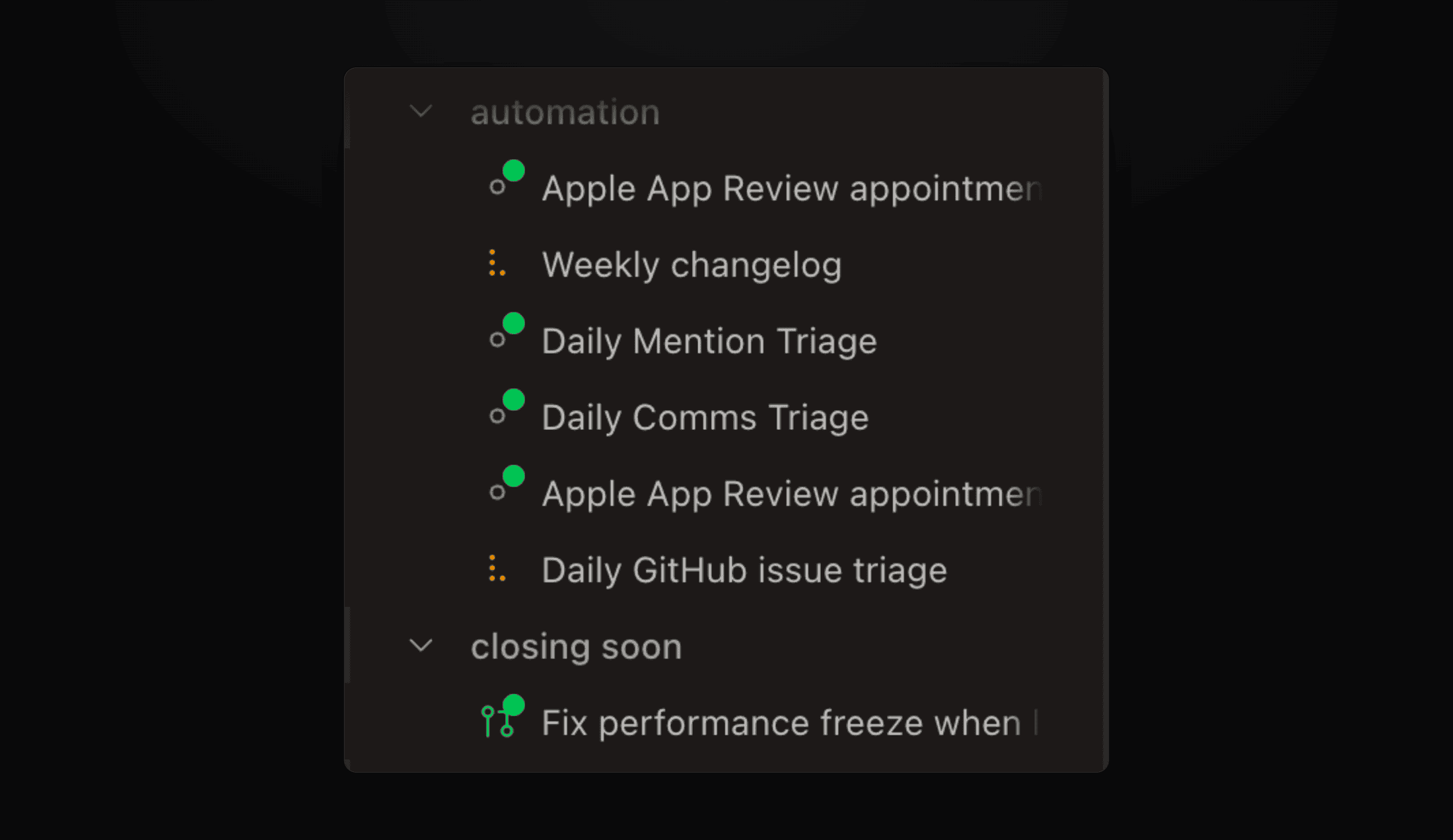Open Apple App Review row right under automation header
This screenshot has height=840, width=1453.
coord(726,188)
